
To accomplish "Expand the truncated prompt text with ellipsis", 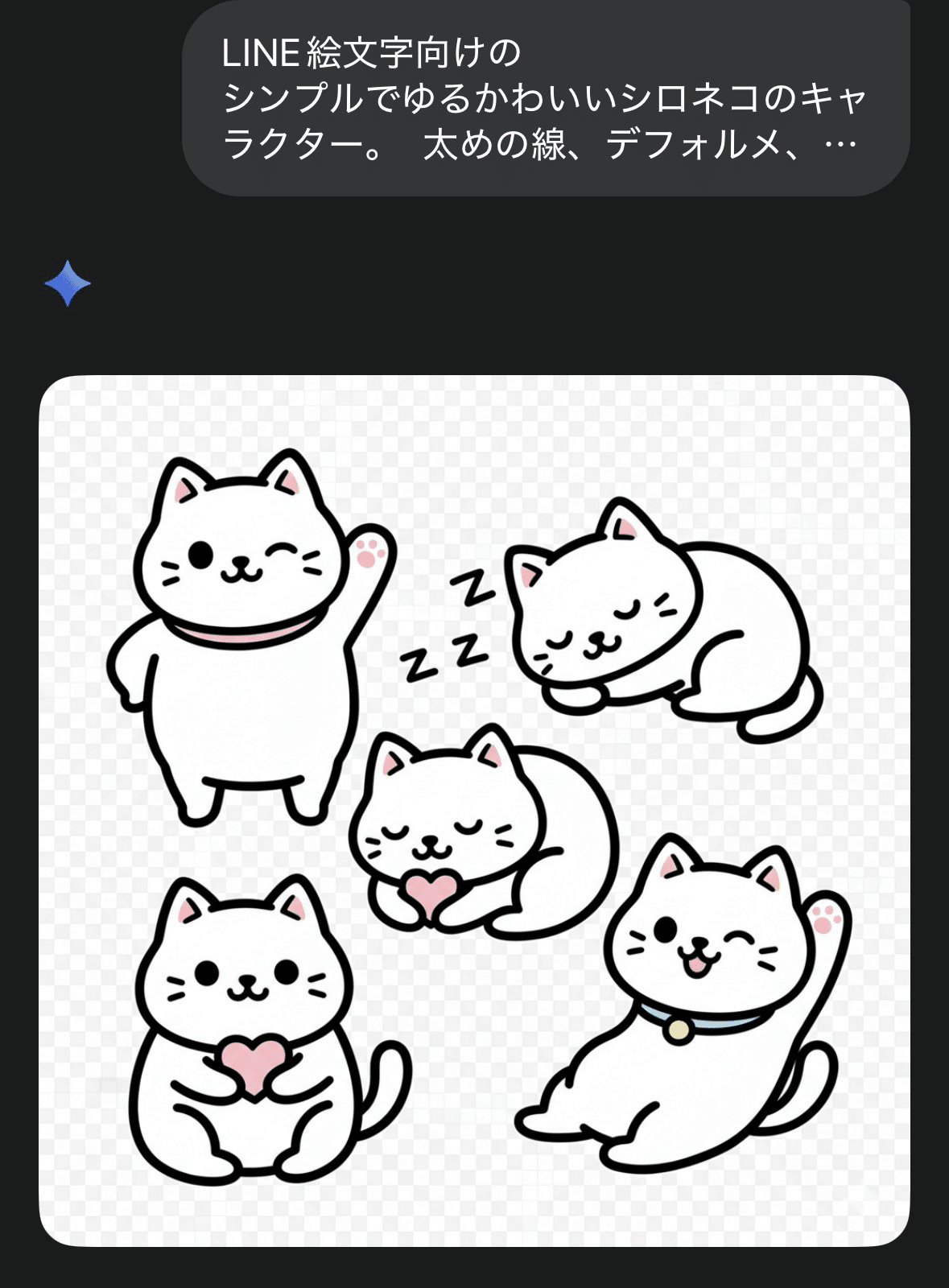I will pyautogui.click(x=840, y=143).
